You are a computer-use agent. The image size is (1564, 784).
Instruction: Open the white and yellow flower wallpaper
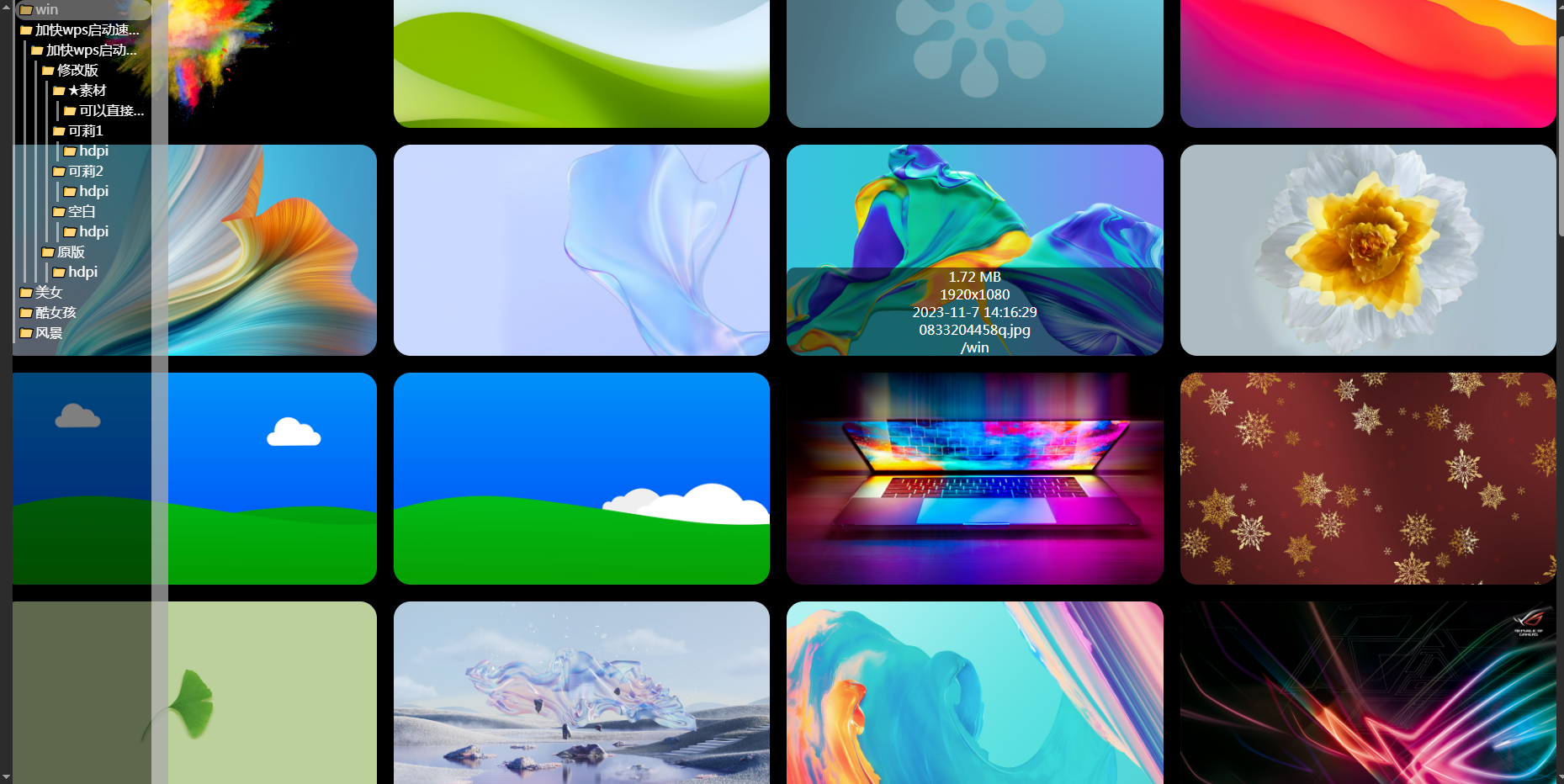point(1367,250)
